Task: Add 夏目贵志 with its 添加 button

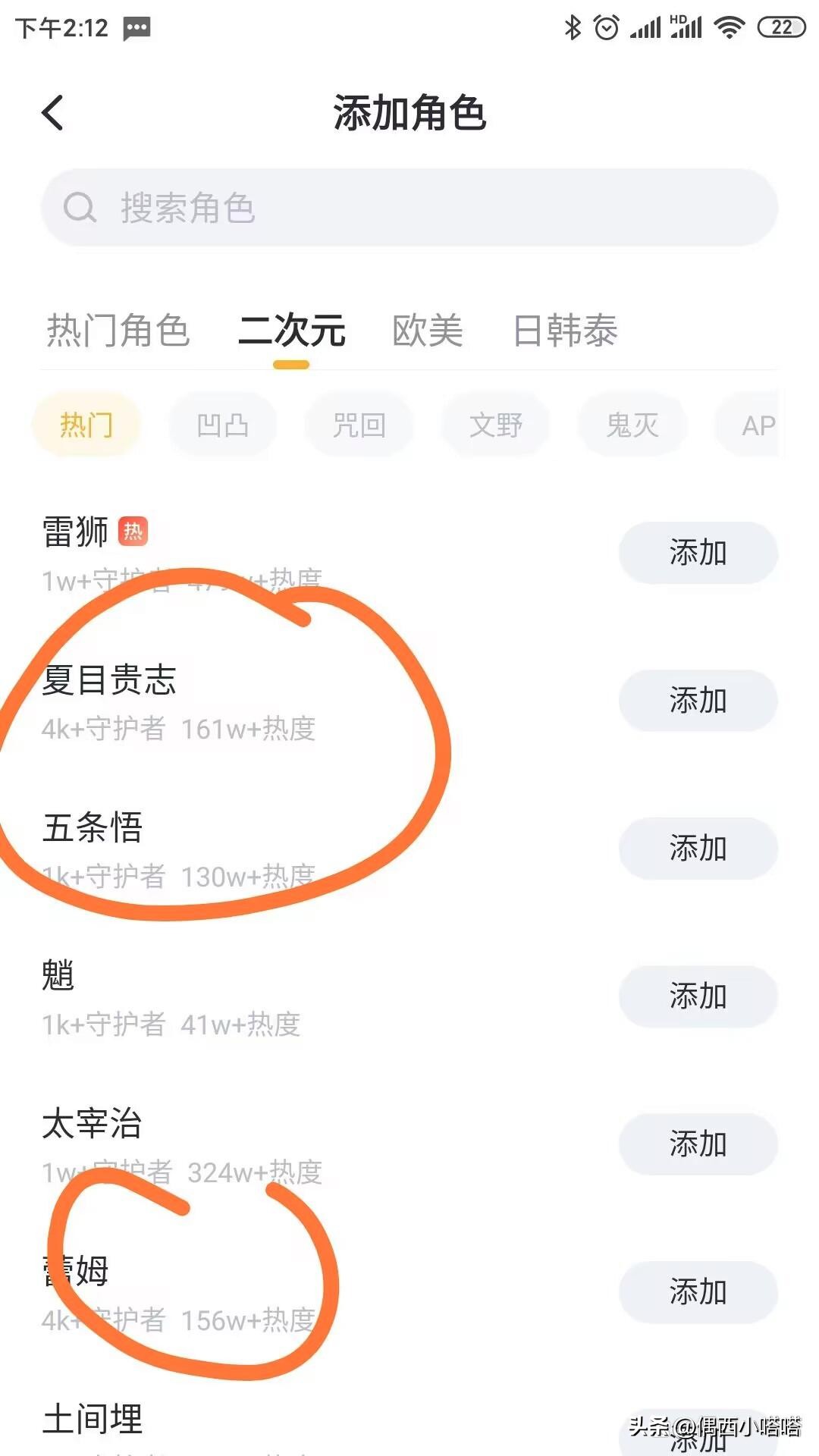Action: pos(698,701)
